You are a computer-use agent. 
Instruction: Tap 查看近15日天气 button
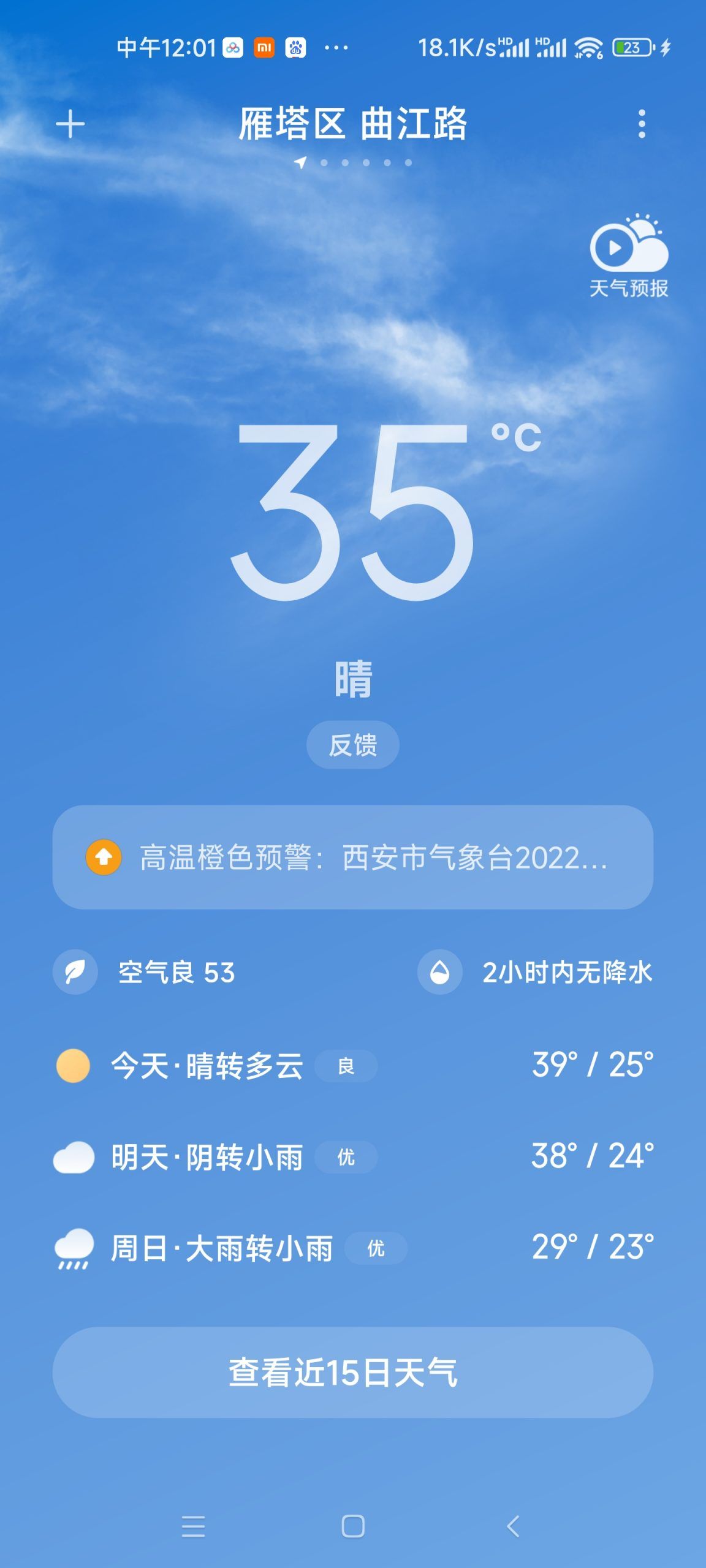(x=353, y=1372)
